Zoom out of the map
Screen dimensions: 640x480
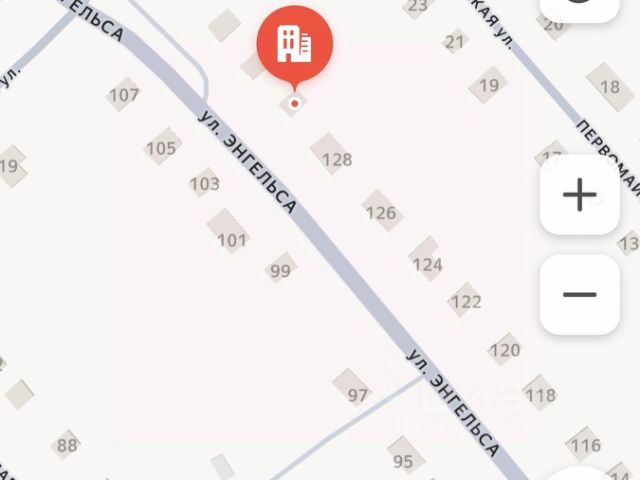pyautogui.click(x=580, y=295)
